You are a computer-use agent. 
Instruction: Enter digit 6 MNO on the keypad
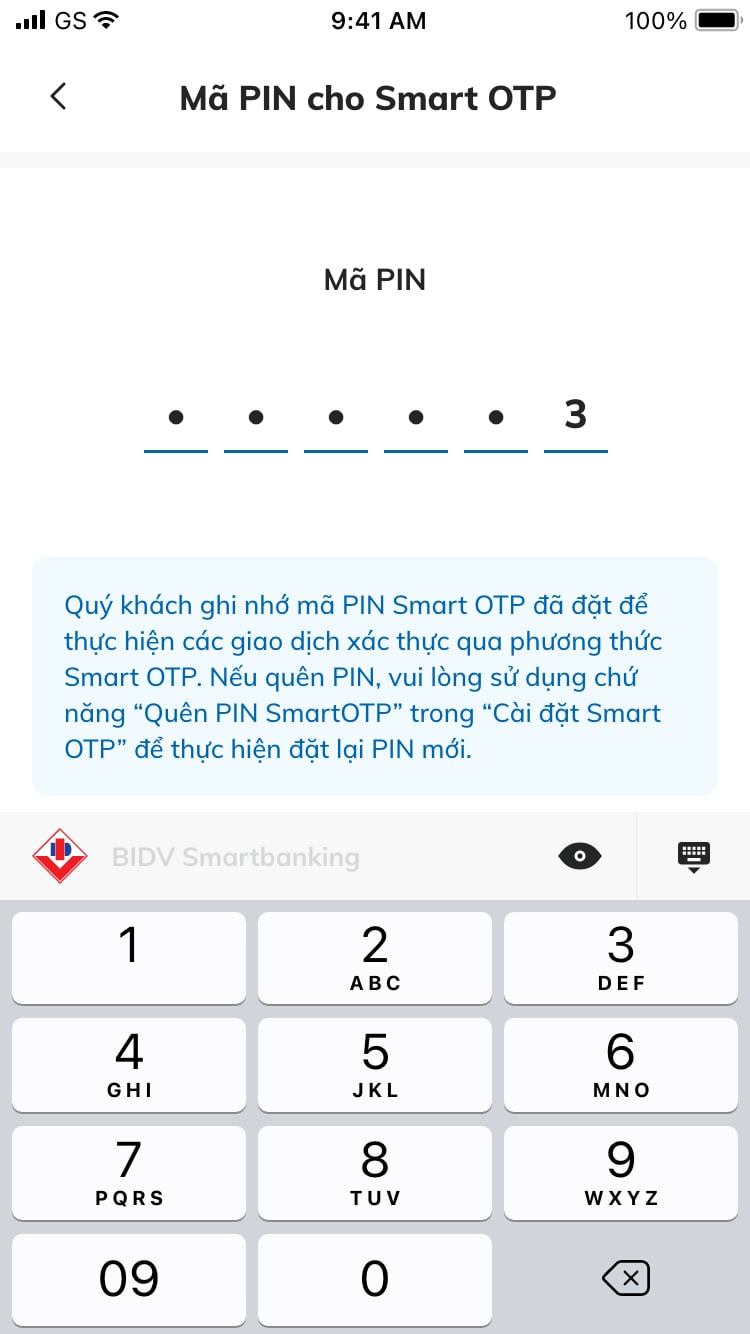(621, 1064)
